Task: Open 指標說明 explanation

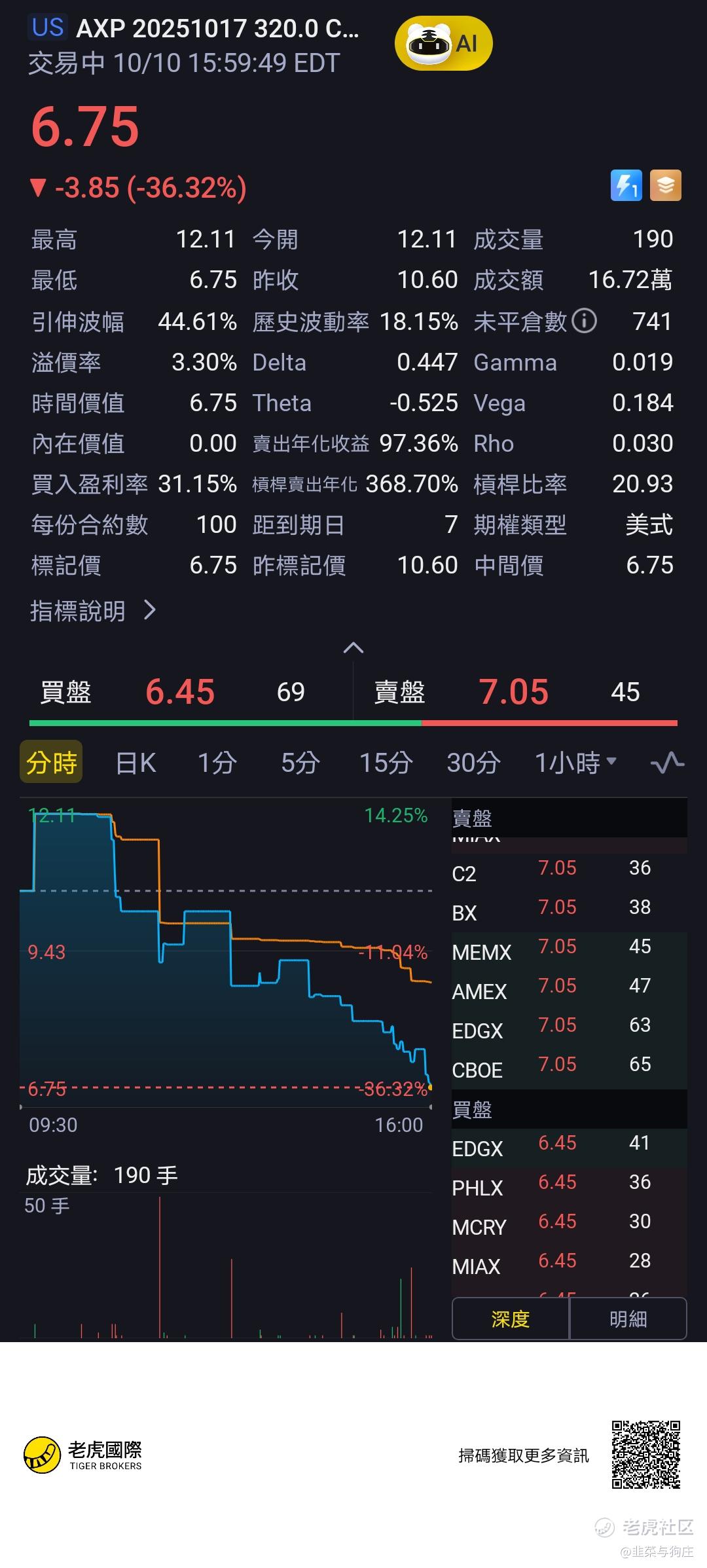Action: (93, 611)
